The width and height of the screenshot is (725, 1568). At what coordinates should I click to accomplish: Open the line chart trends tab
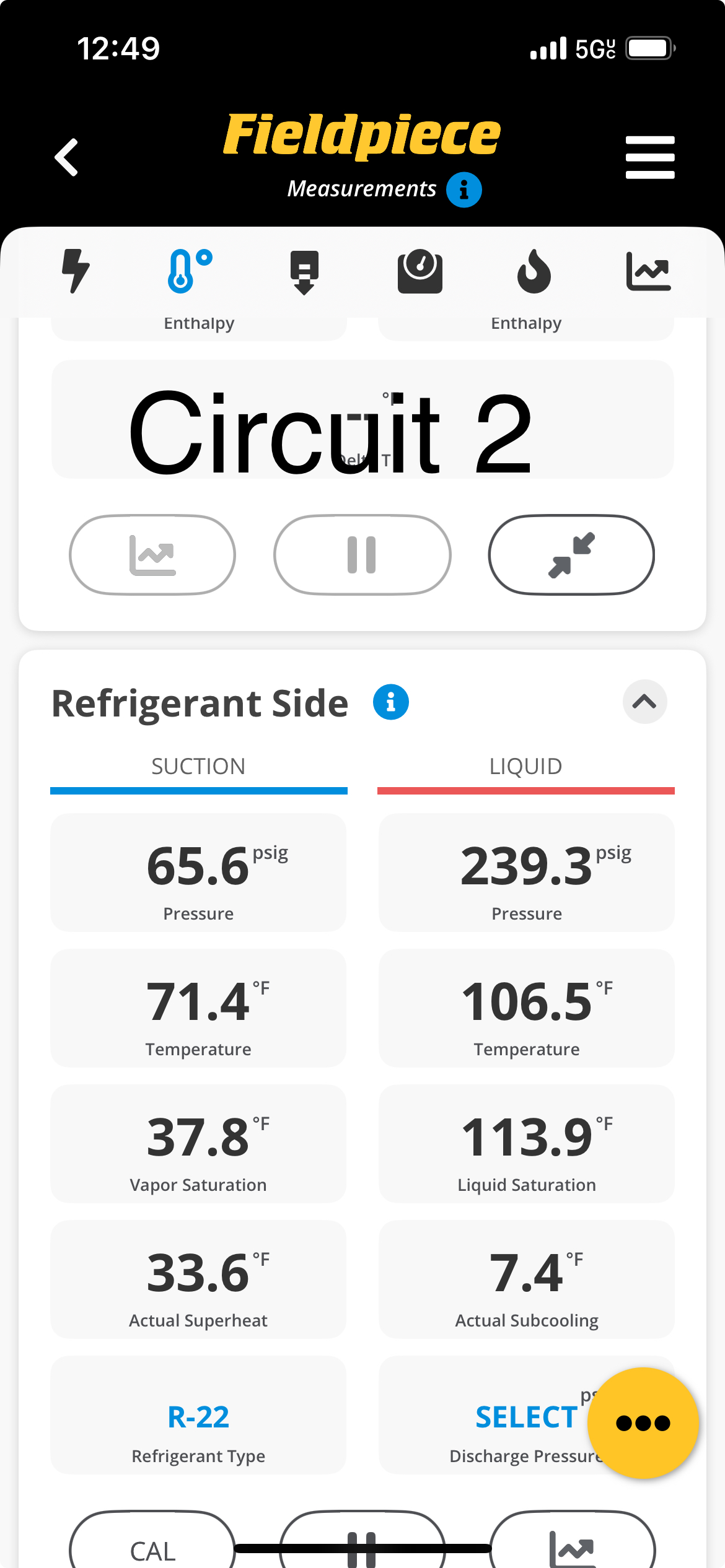[648, 271]
